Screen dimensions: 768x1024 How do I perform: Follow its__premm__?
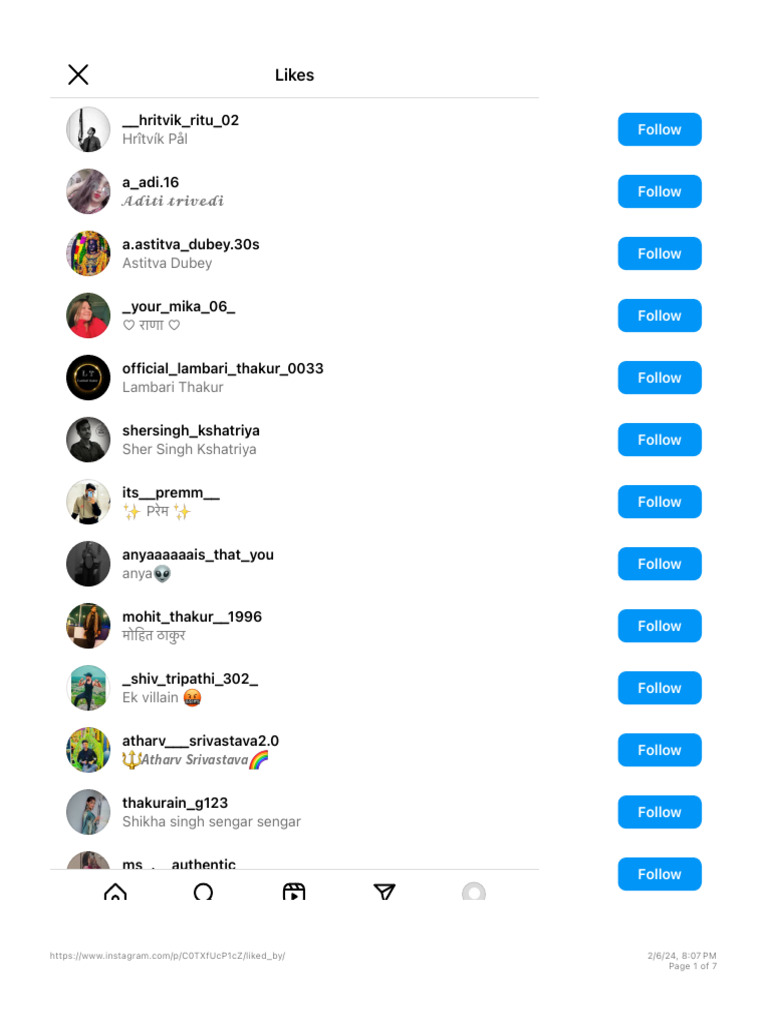(x=660, y=502)
